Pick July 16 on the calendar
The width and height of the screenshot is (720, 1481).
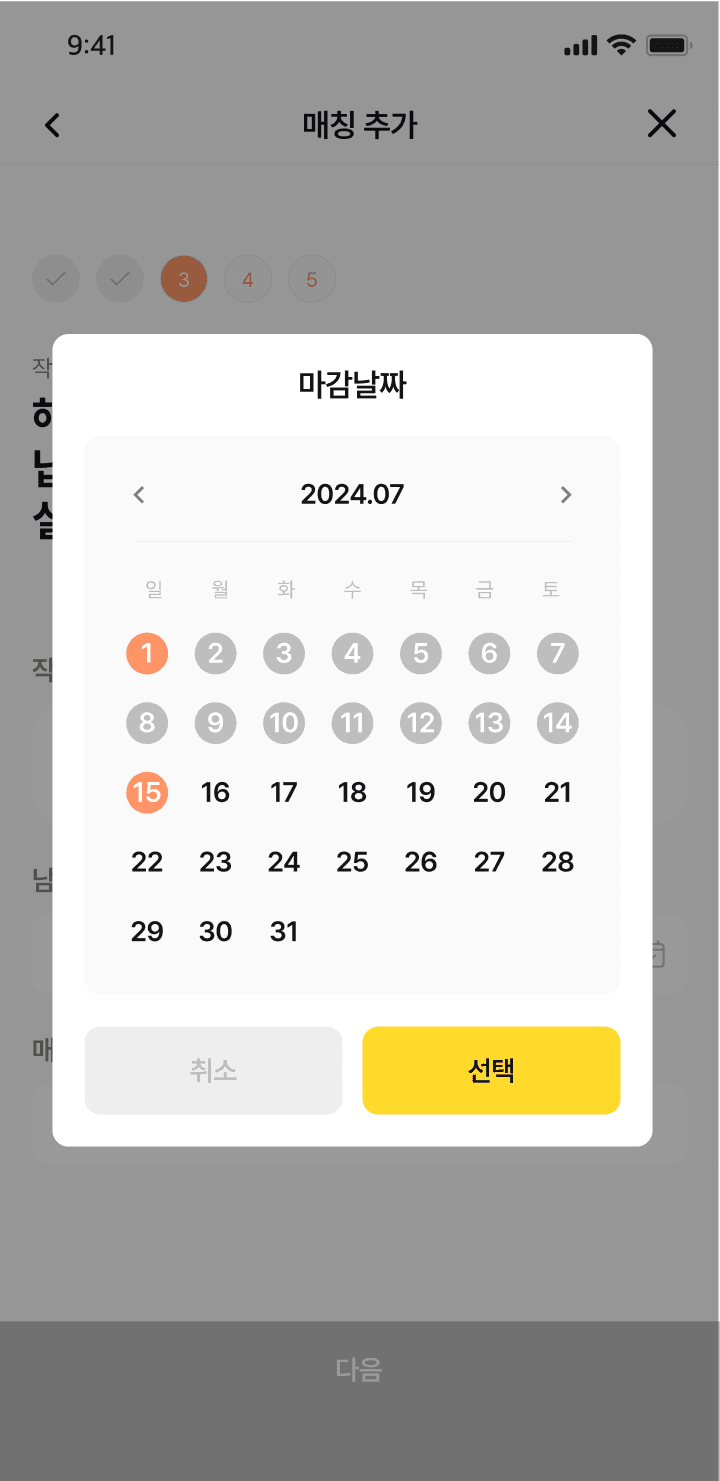pos(215,793)
